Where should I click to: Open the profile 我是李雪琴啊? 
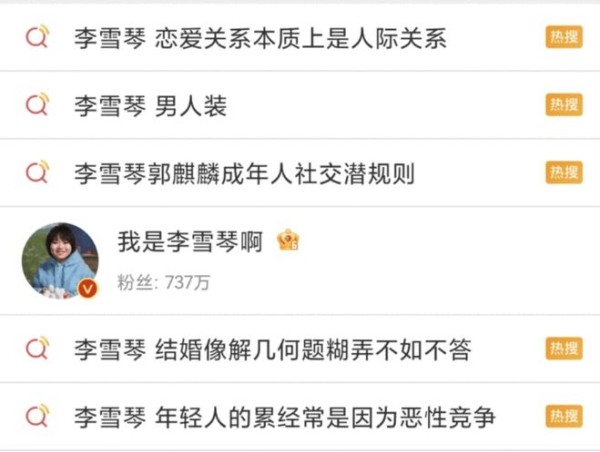[x=190, y=241]
